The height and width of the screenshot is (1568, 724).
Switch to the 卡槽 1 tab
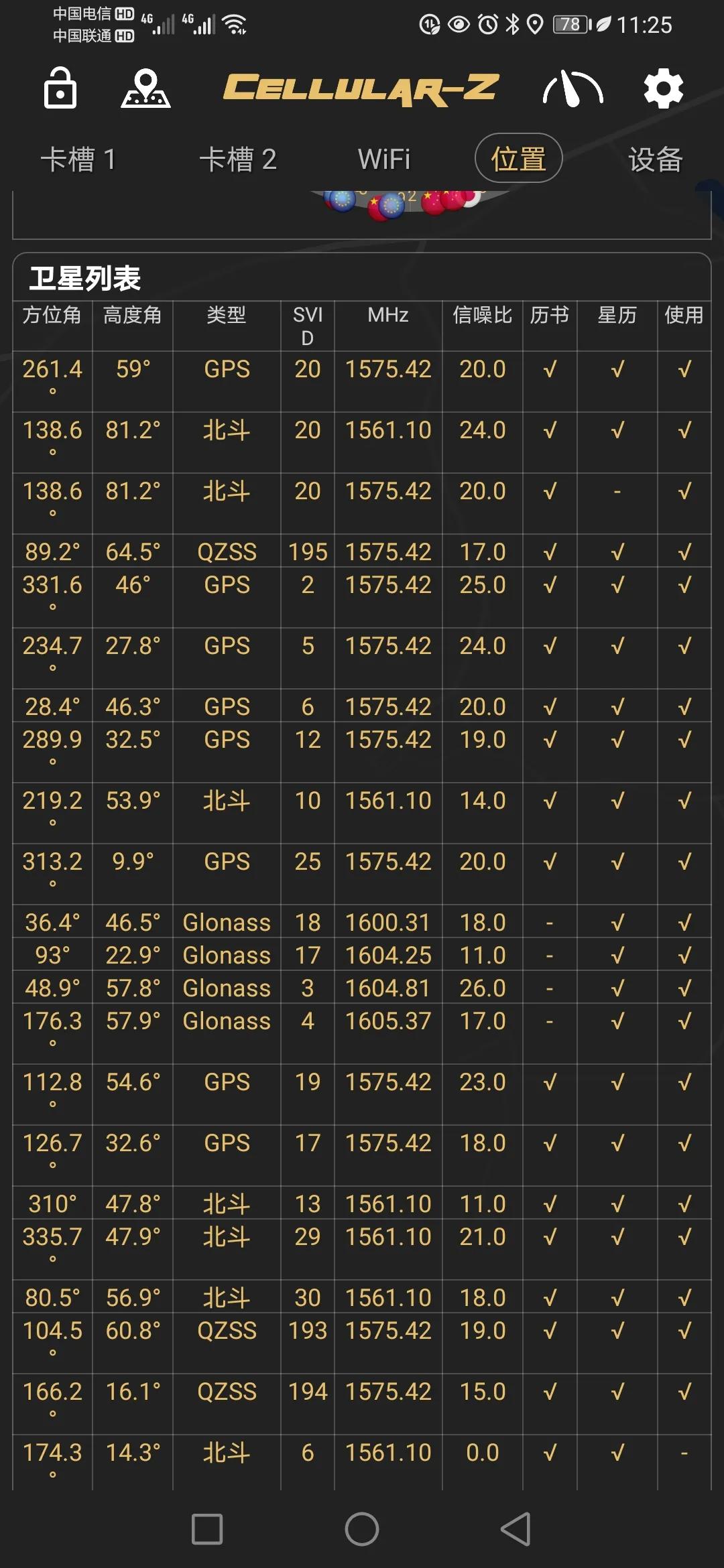point(78,159)
